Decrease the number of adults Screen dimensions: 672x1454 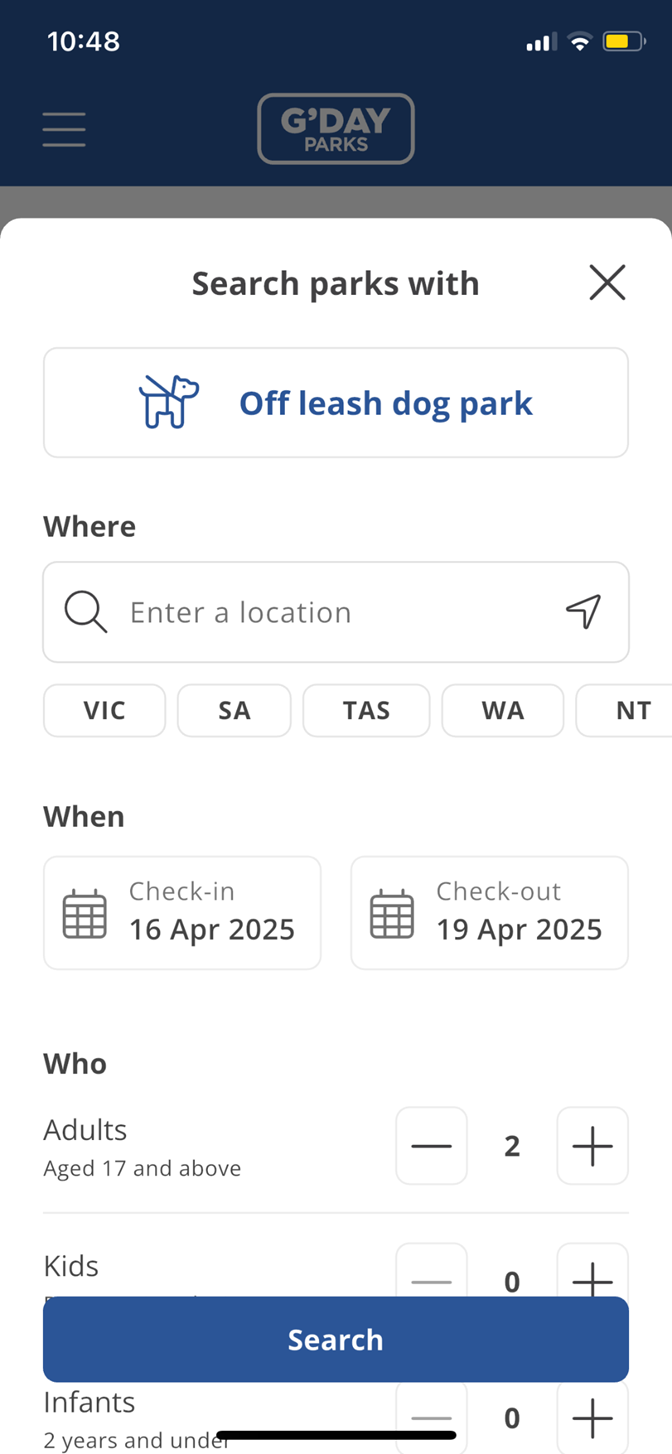click(x=432, y=1146)
